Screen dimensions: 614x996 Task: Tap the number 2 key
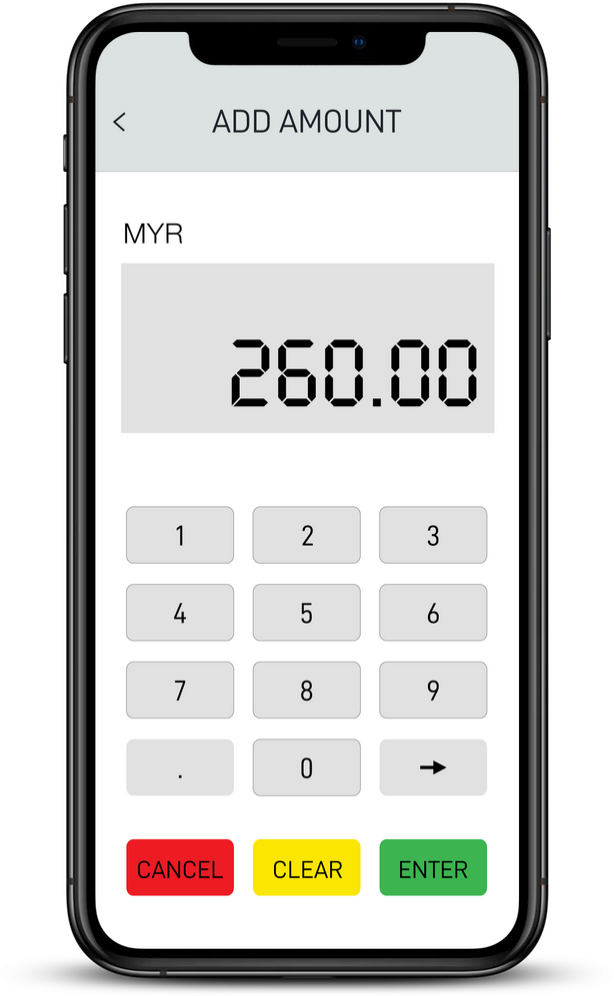point(306,535)
